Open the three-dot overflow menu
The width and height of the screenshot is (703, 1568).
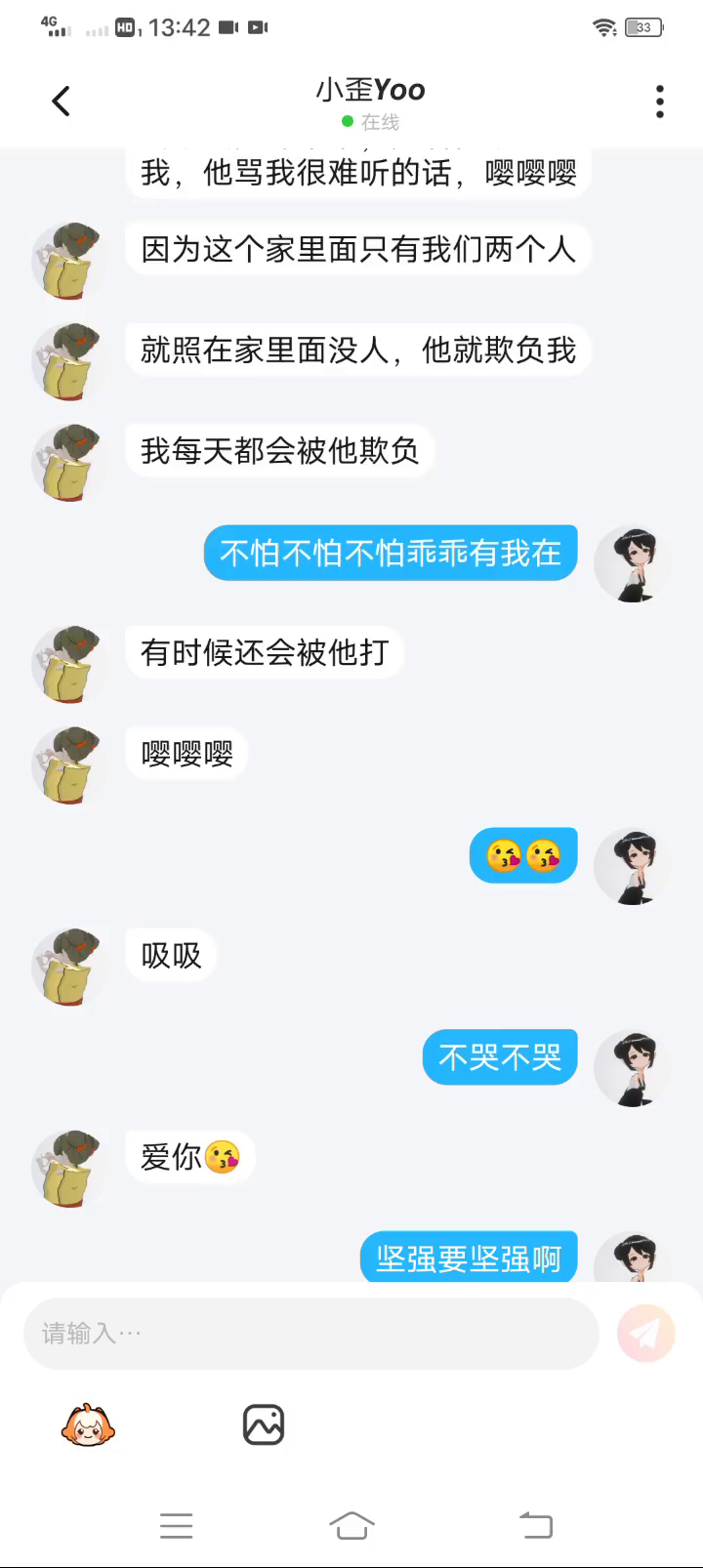[x=660, y=101]
